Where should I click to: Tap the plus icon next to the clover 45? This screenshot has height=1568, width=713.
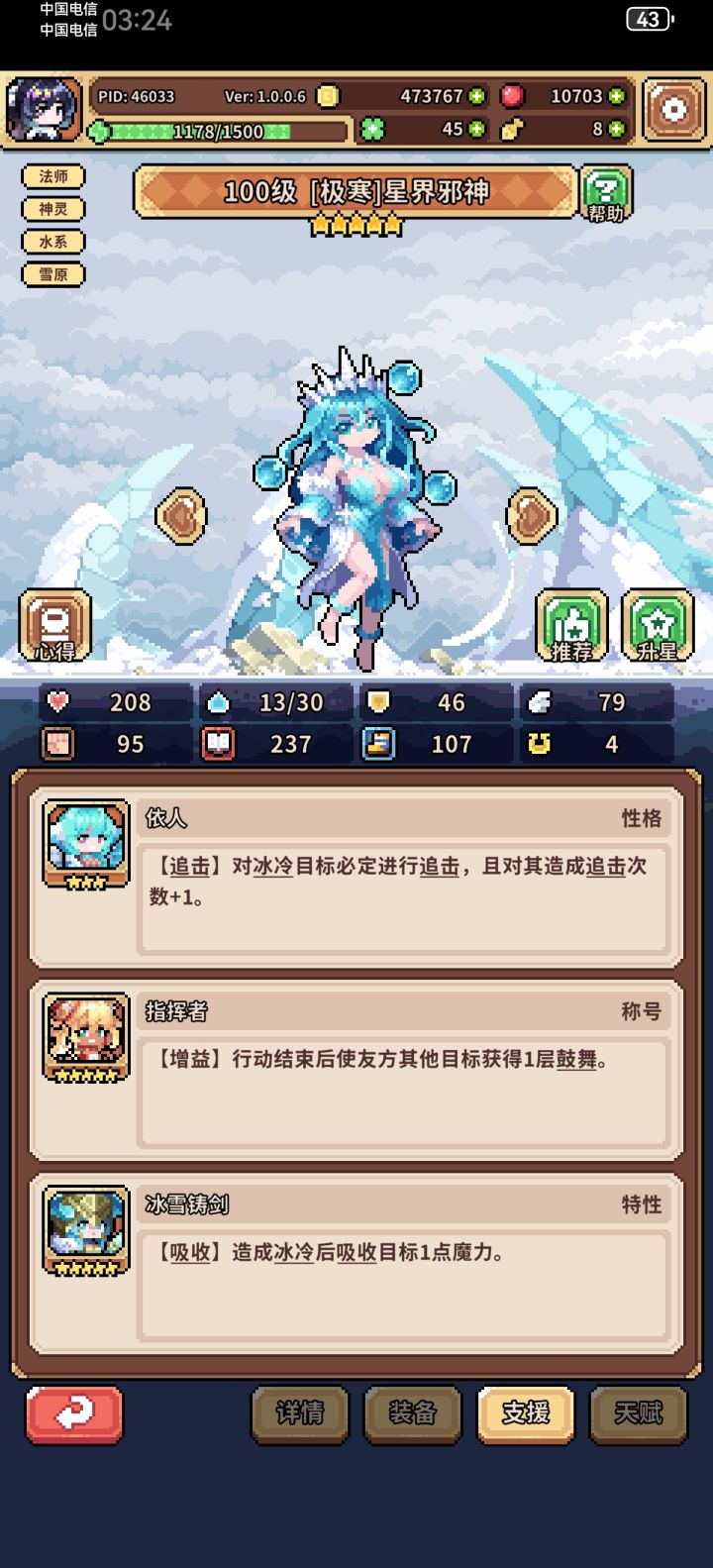pyautogui.click(x=477, y=130)
